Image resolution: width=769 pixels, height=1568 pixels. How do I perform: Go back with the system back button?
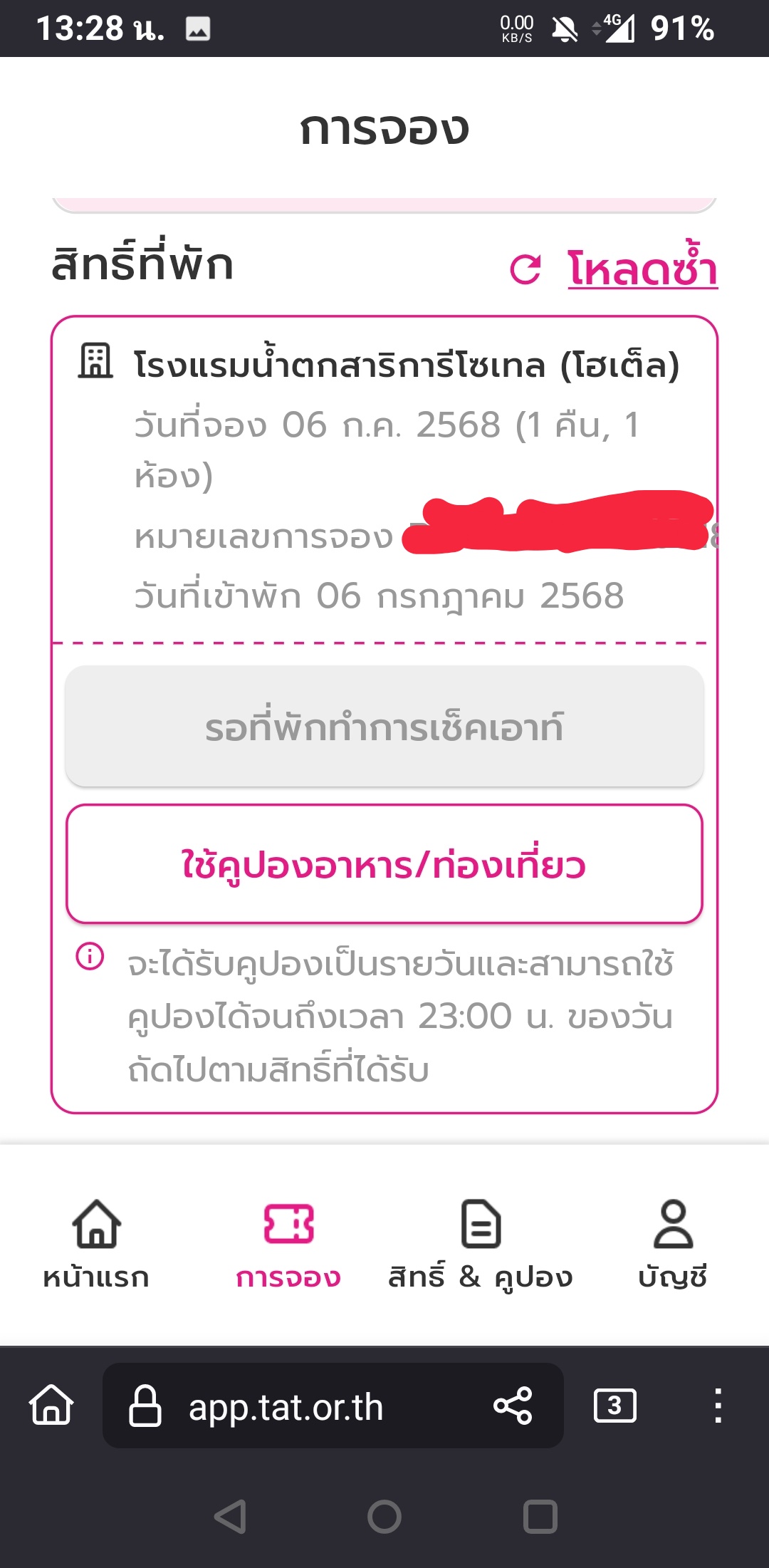point(231,1516)
